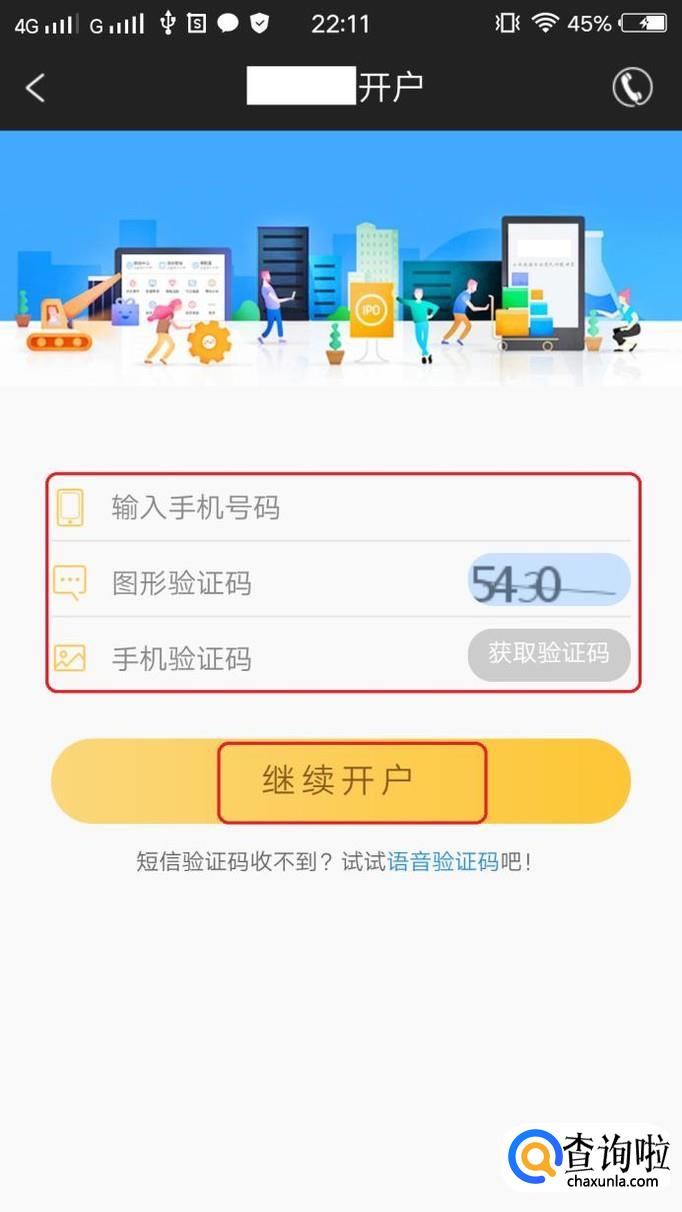Call customer service via the phone icon
This screenshot has height=1212, width=682.
(632, 88)
